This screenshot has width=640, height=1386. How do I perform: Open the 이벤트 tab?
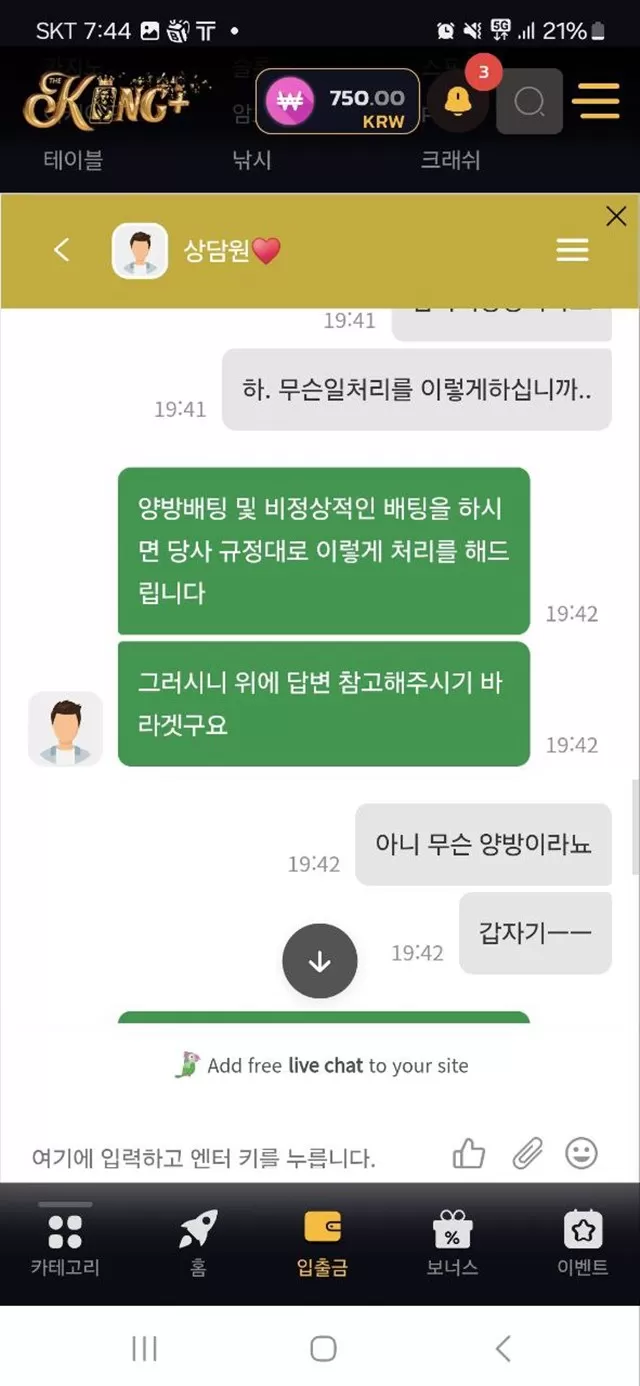(582, 1244)
